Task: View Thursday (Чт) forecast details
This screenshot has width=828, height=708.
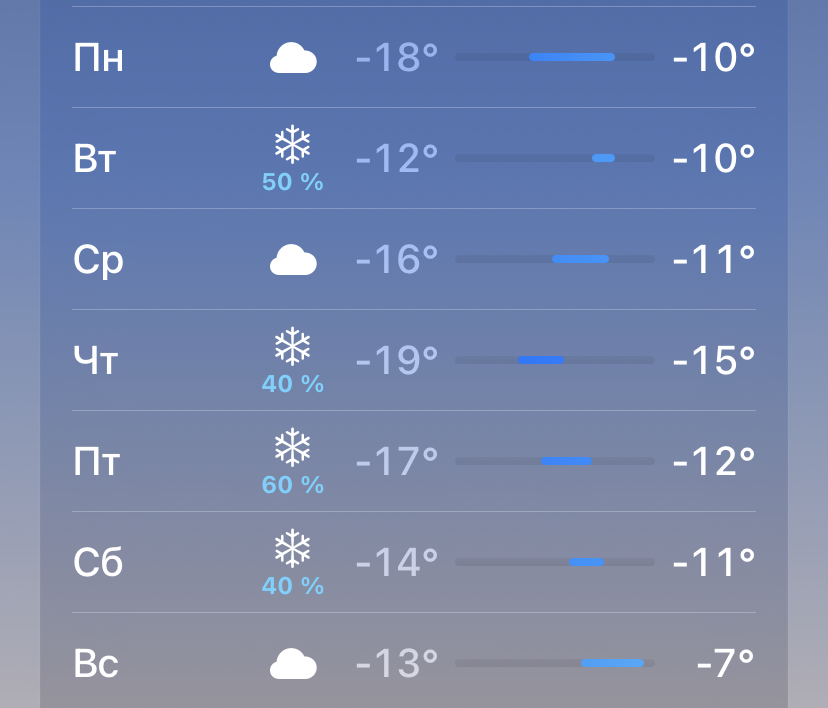Action: 413,361
